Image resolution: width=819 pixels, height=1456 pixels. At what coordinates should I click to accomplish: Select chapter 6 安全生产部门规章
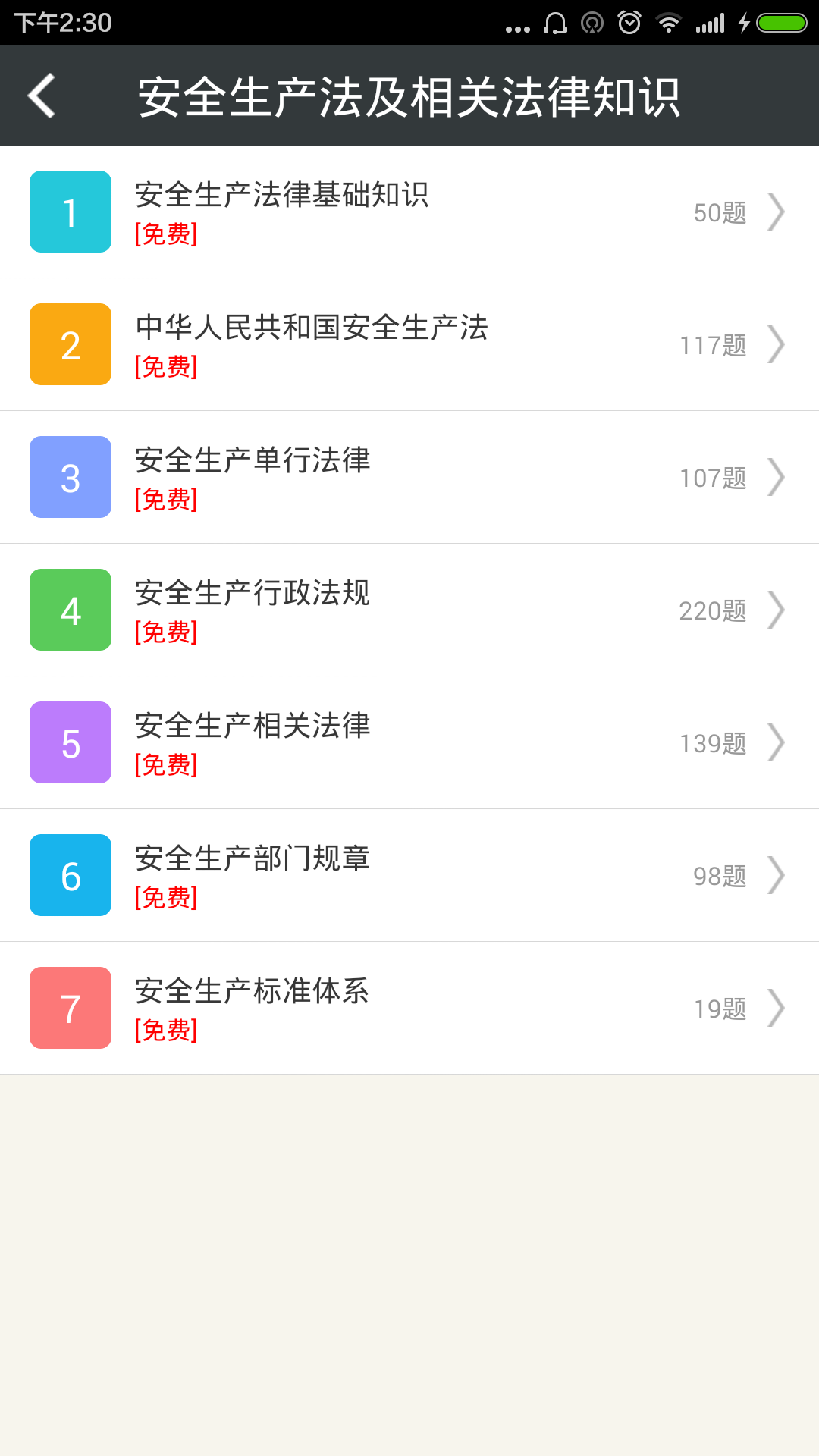click(x=409, y=875)
